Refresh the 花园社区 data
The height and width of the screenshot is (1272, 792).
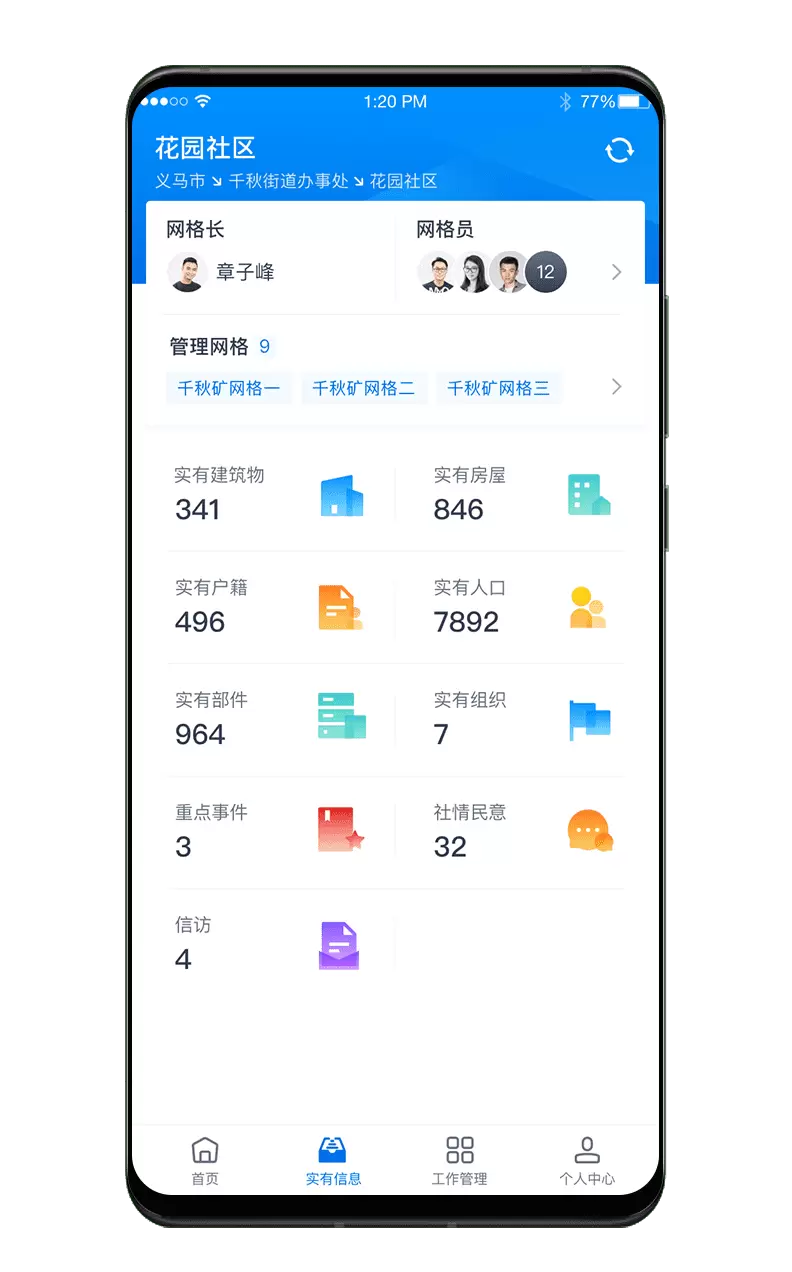[x=619, y=150]
